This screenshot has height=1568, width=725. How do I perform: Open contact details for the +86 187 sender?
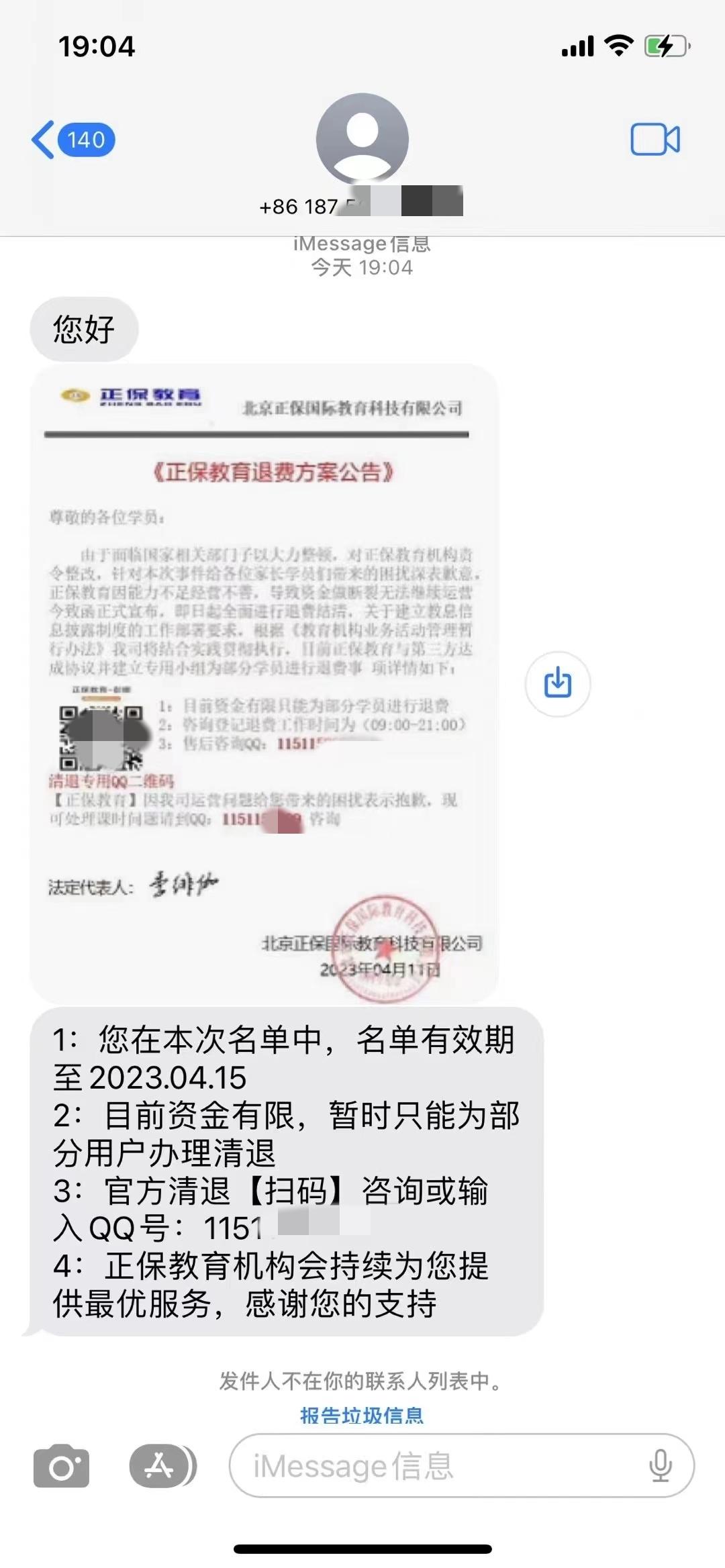coord(362,154)
